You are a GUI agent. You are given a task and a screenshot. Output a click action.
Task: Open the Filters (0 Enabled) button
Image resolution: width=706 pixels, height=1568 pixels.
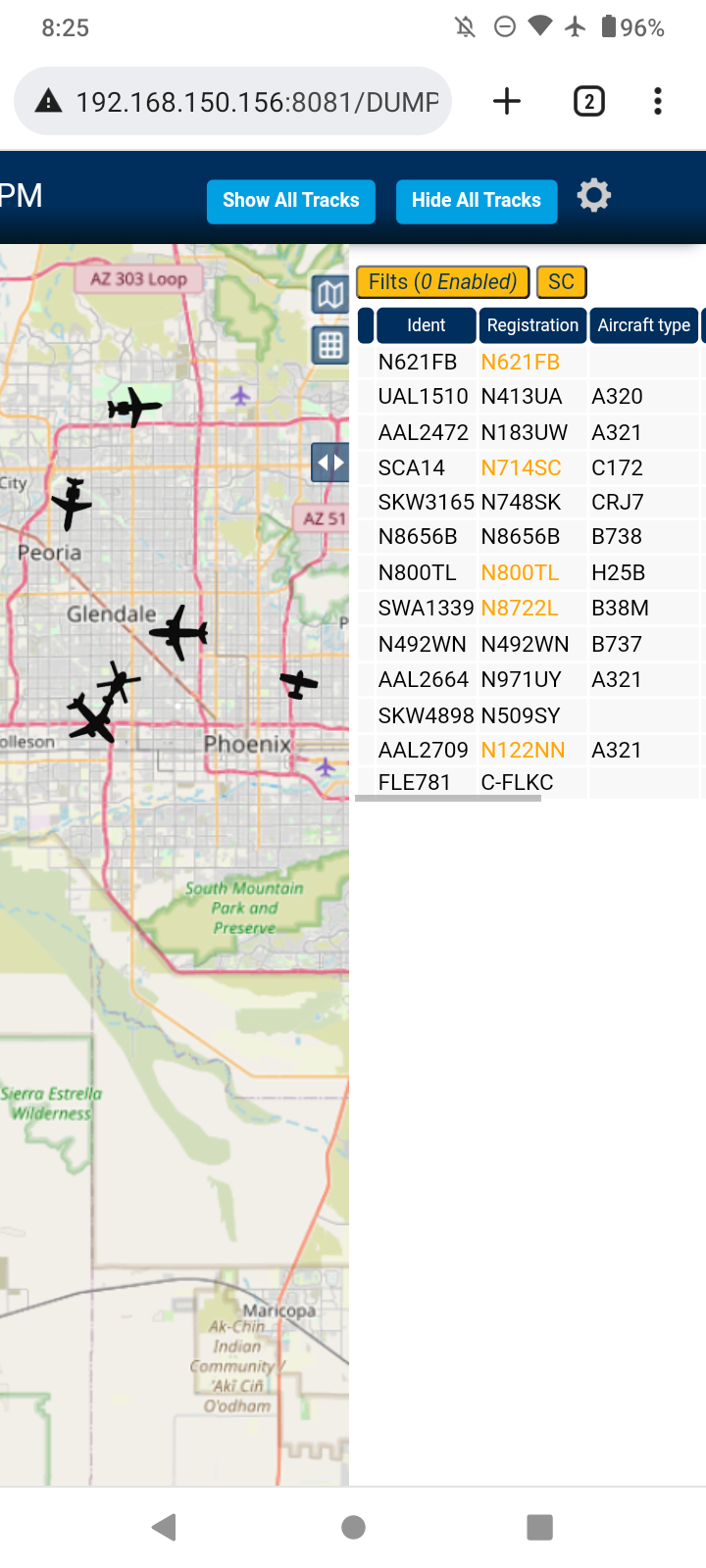point(443,282)
